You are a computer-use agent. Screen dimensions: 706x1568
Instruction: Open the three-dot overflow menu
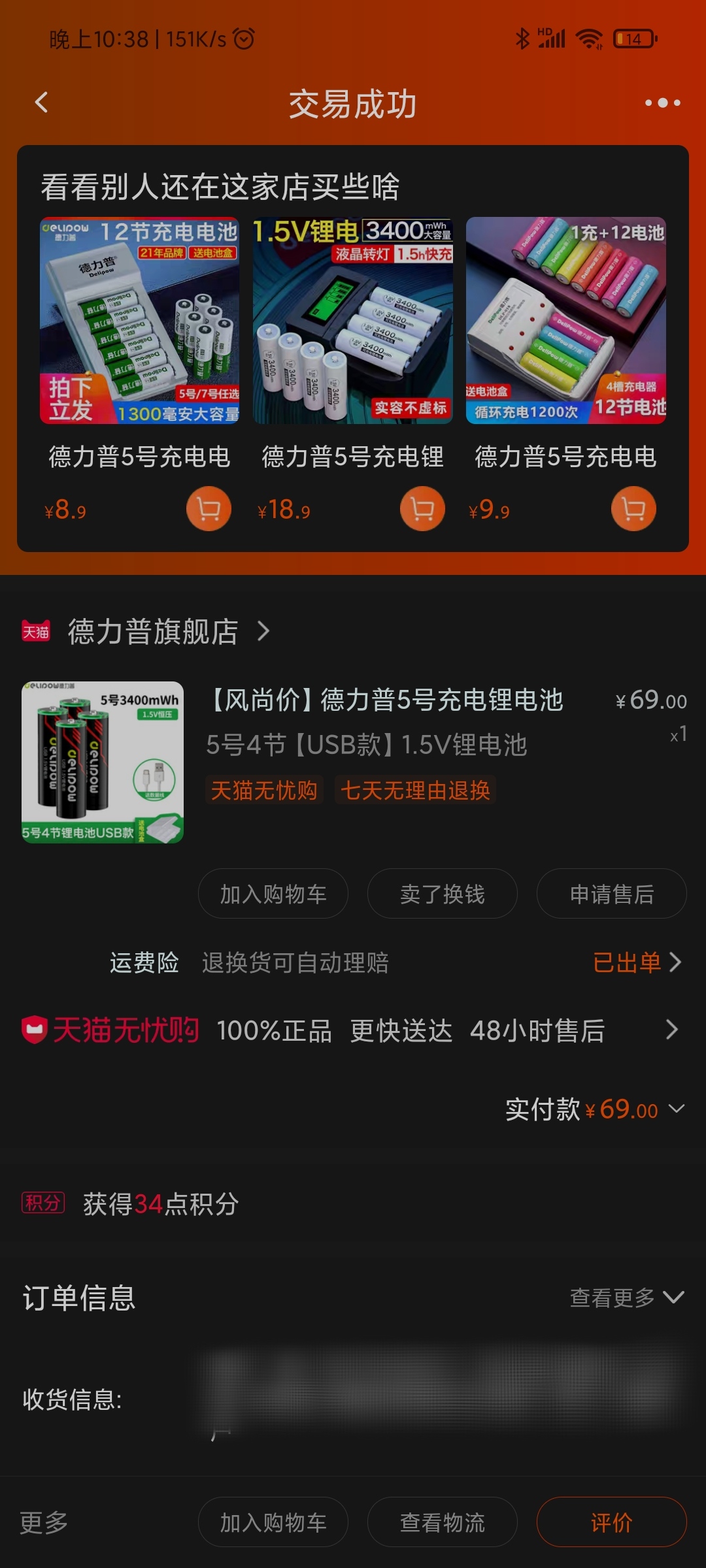[662, 103]
